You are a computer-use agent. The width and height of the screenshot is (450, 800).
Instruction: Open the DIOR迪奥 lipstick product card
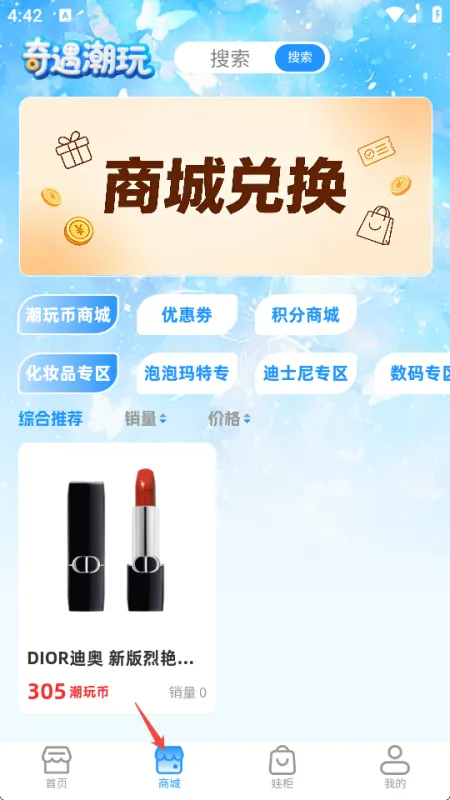[x=117, y=578]
